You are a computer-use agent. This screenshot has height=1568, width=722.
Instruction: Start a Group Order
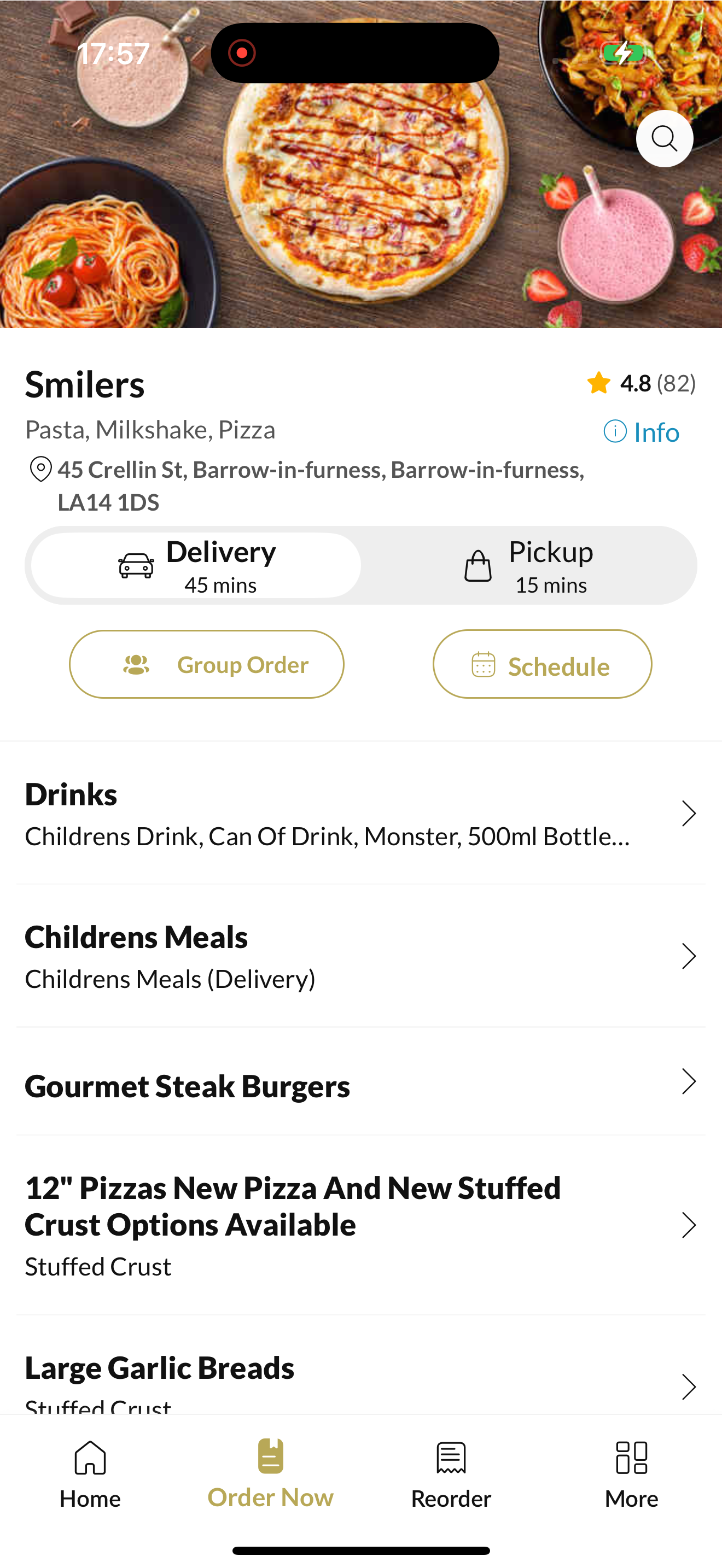click(206, 664)
